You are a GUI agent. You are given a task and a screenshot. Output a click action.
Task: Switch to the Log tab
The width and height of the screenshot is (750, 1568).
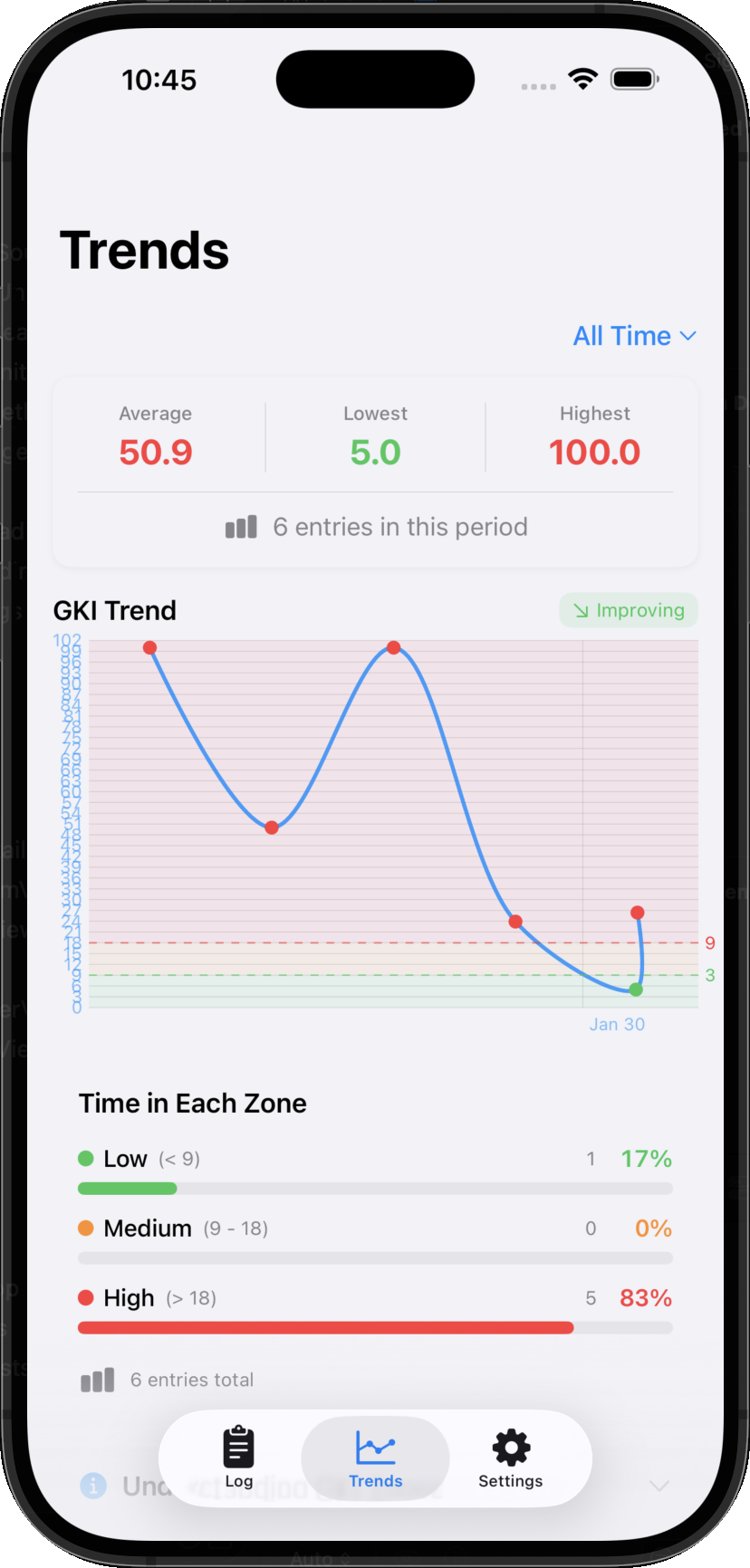(x=239, y=1457)
